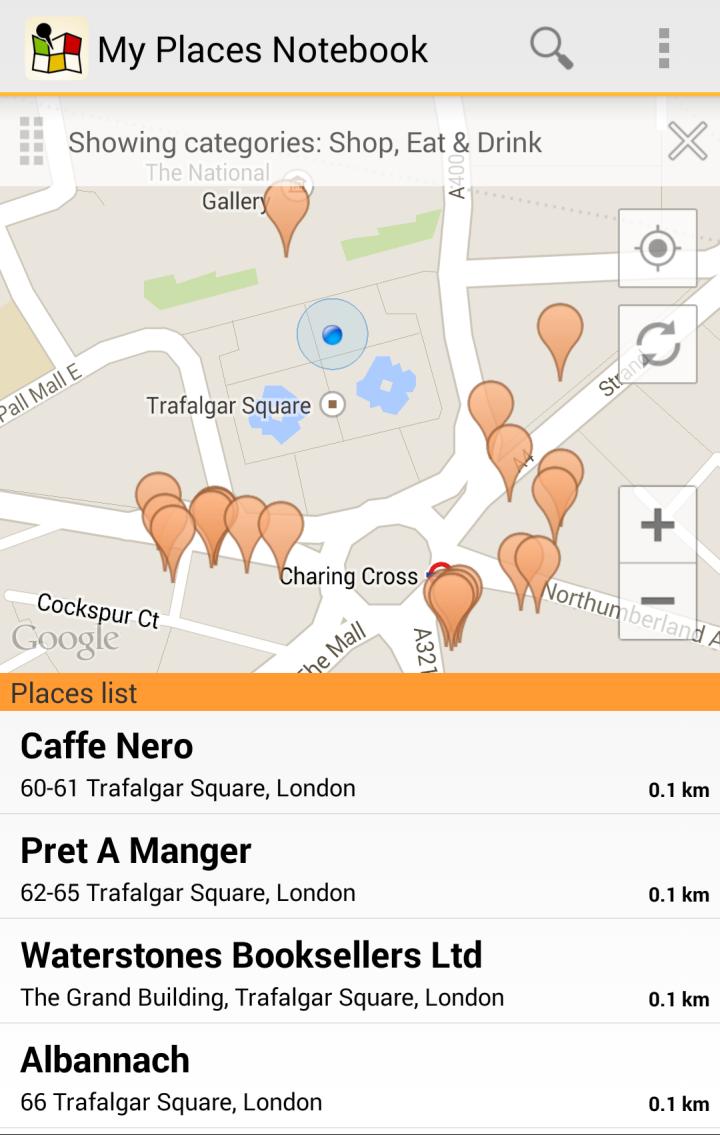Zoom in on the map

657,525
